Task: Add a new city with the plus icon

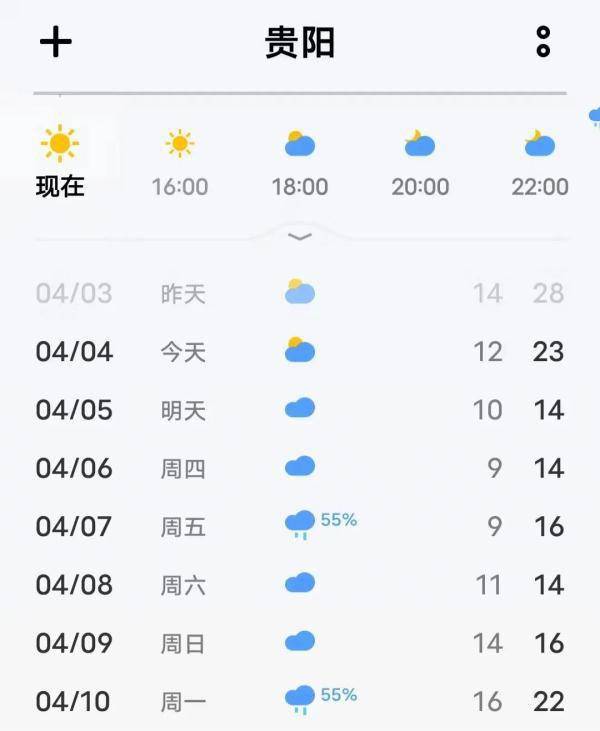Action: click(56, 42)
